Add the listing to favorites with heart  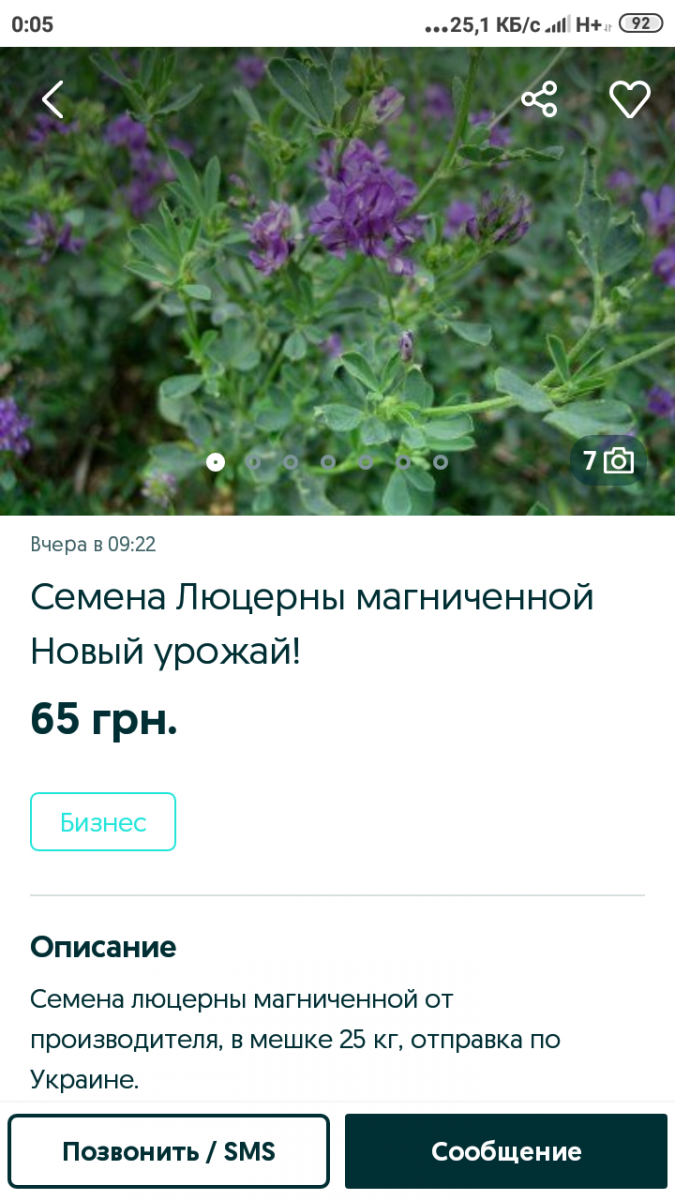tap(630, 99)
